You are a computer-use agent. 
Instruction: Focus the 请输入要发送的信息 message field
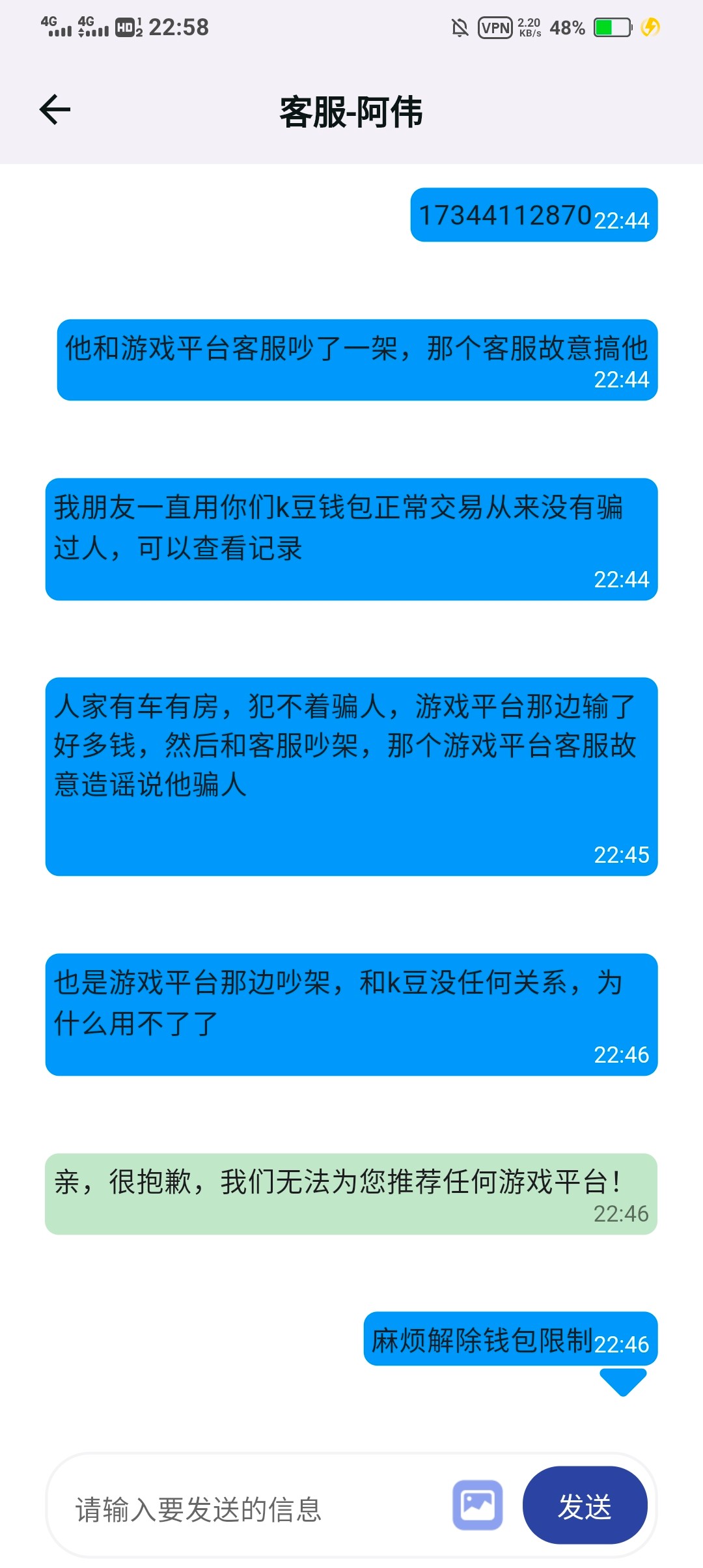(x=254, y=1508)
